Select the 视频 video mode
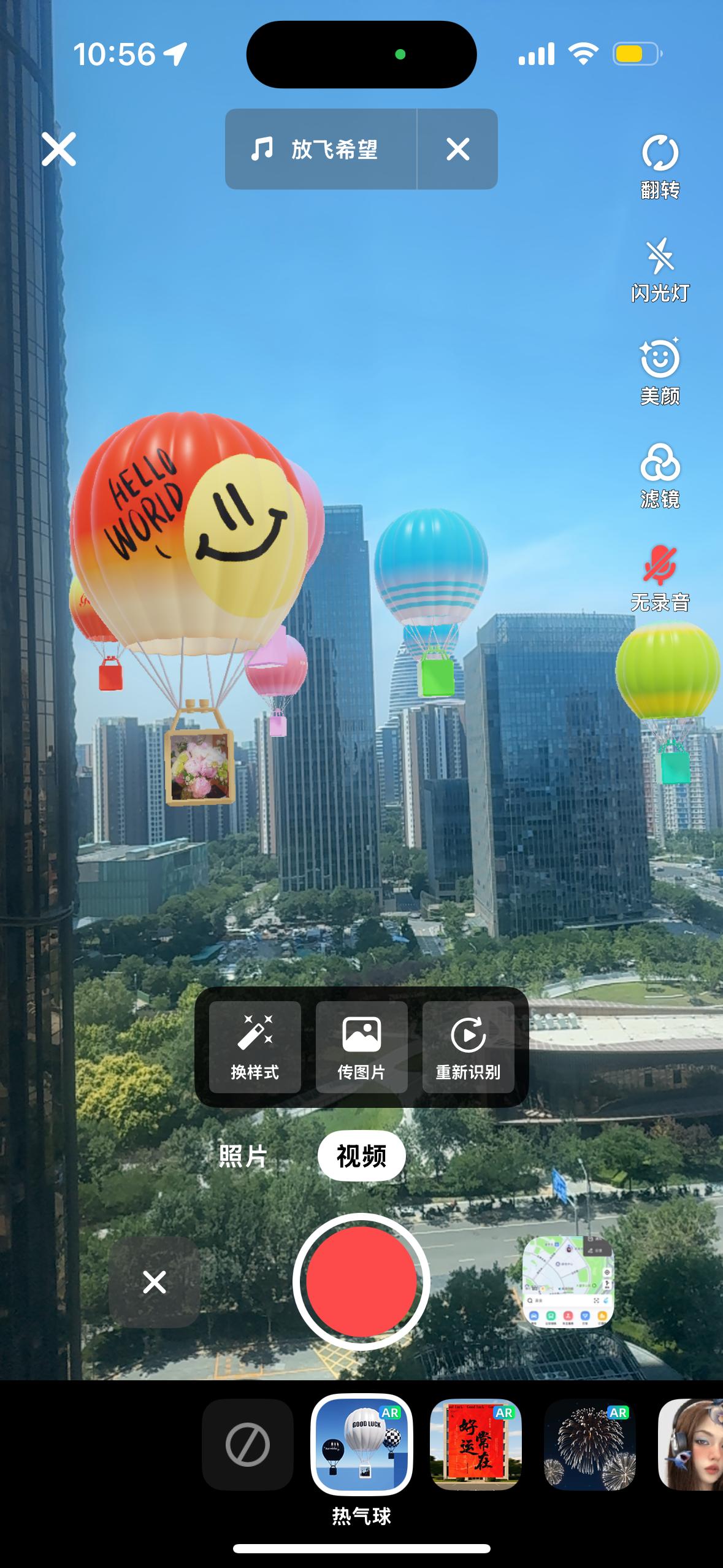This screenshot has height=1568, width=723. (x=361, y=1156)
